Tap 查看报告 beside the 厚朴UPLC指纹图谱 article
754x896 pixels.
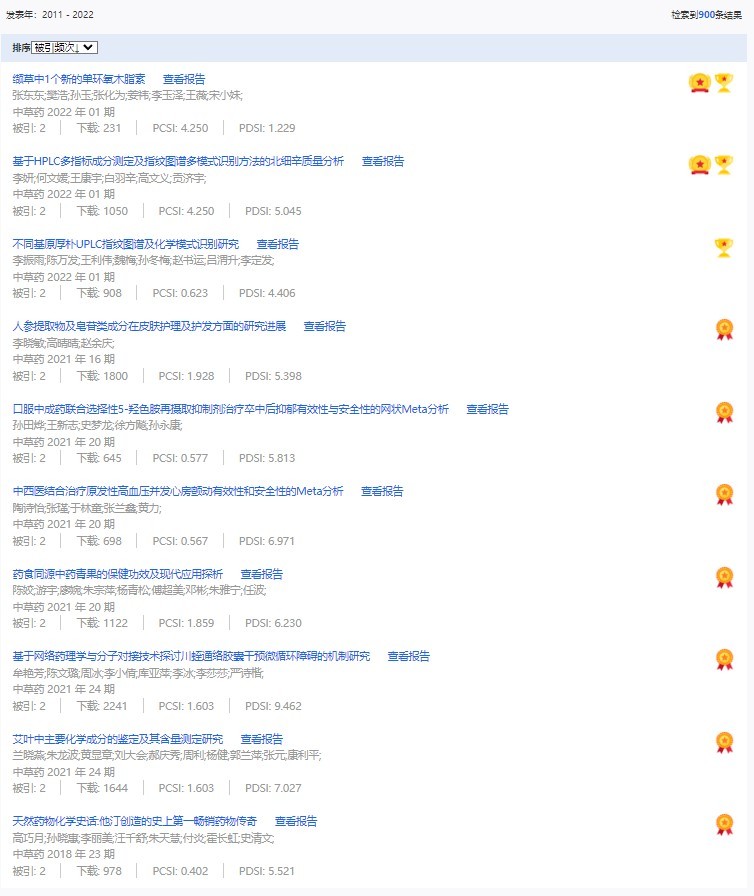coord(278,244)
